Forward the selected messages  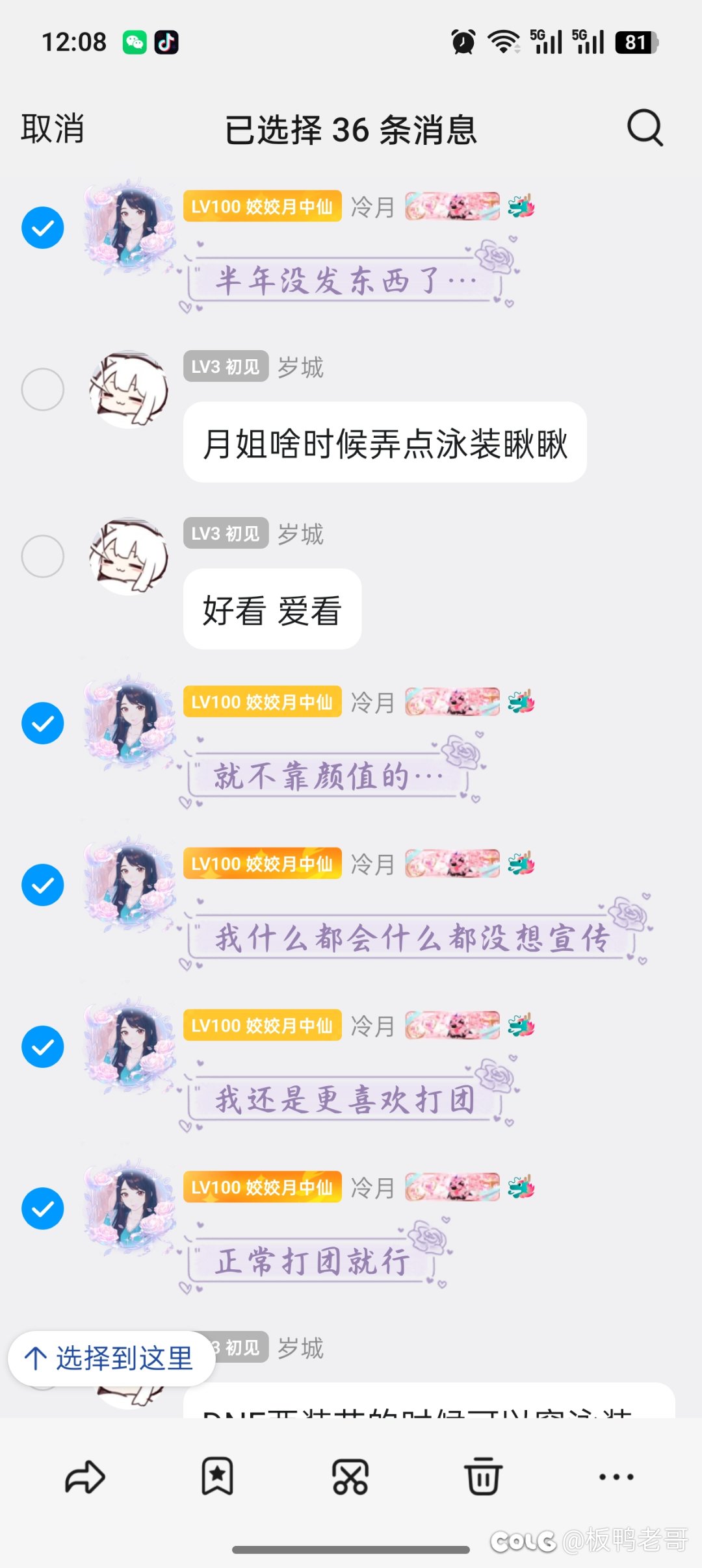(85, 1477)
